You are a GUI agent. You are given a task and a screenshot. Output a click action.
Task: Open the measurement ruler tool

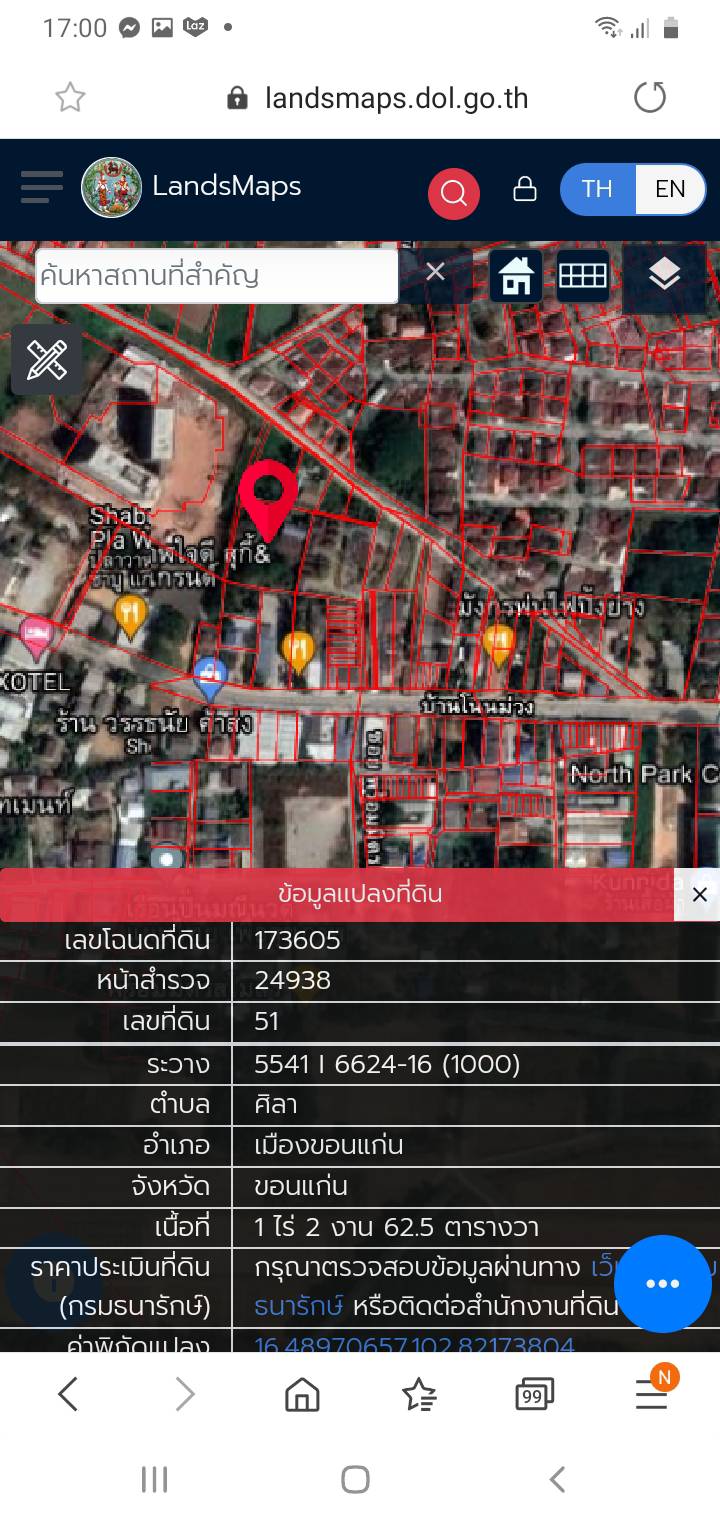pos(46,359)
